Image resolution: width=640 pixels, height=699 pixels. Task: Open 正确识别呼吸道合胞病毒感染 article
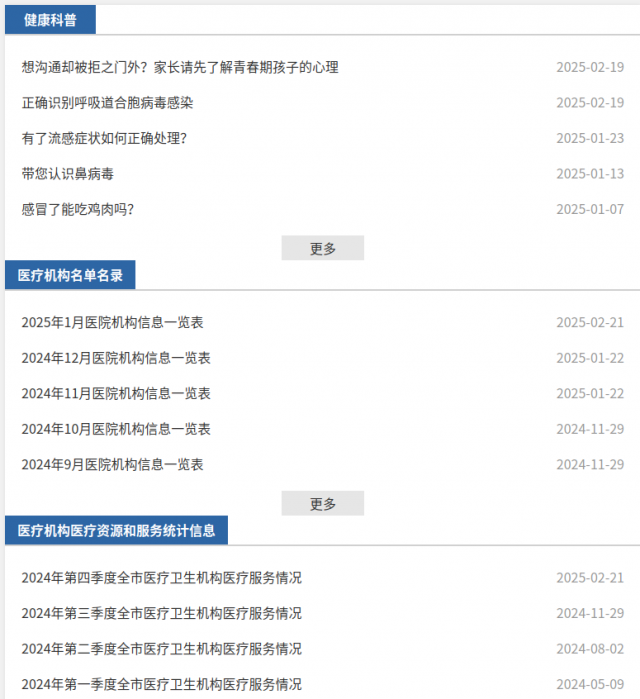107,102
